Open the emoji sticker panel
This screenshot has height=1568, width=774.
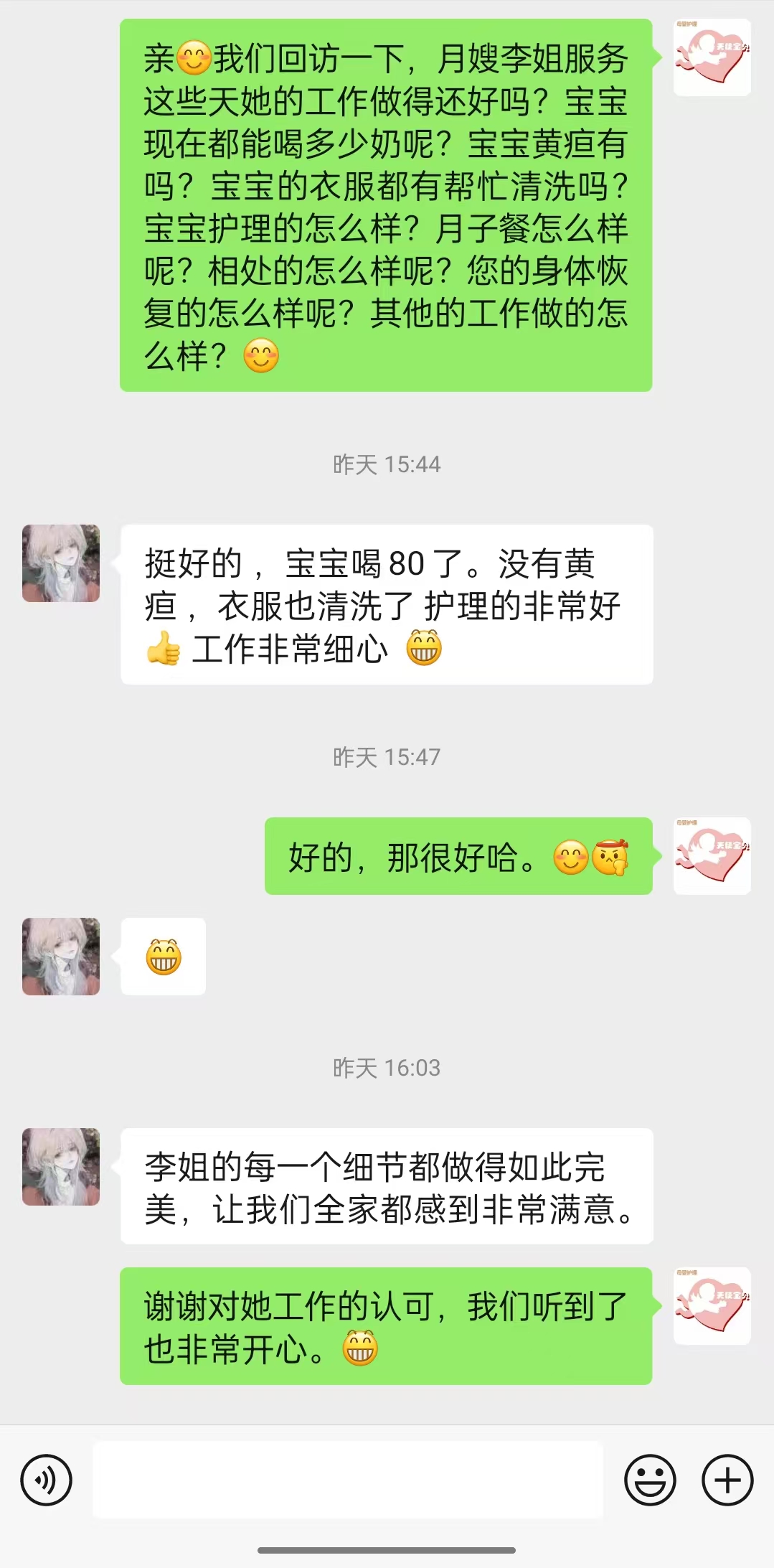click(650, 1480)
